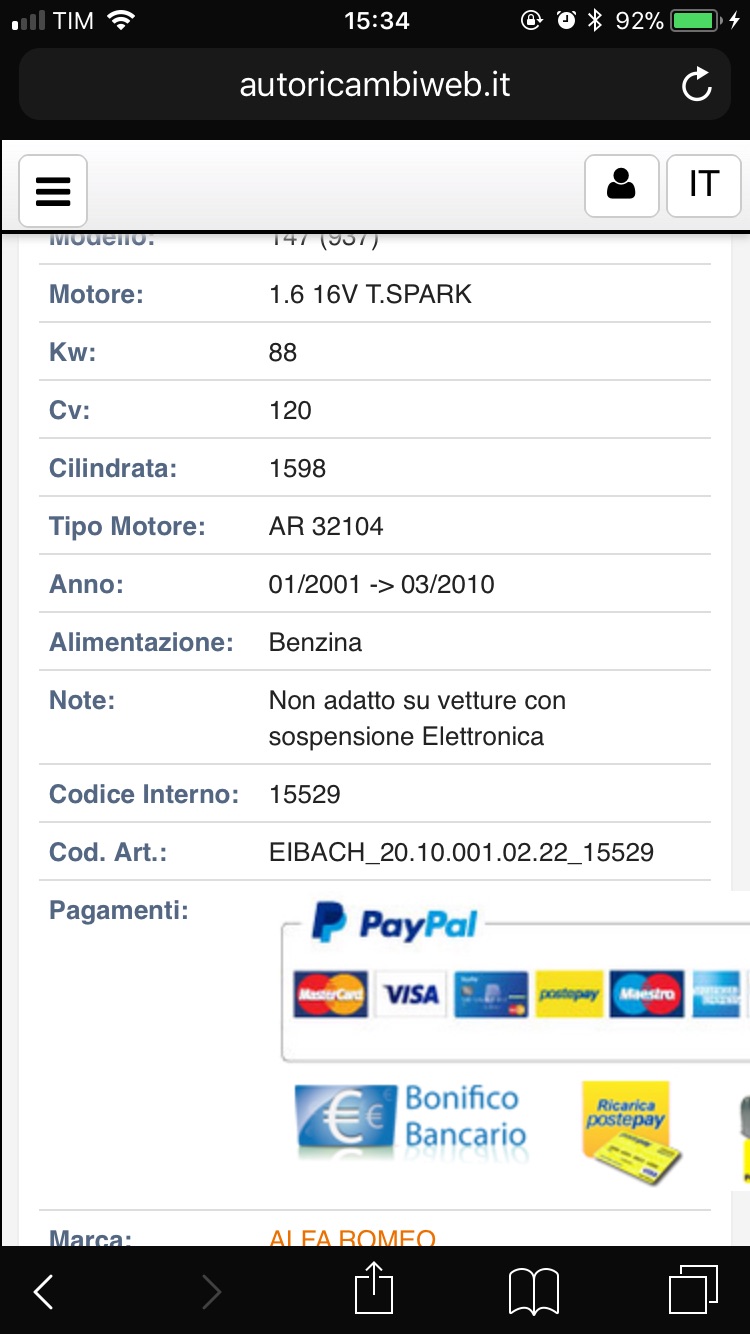
Task: Change language with the IT button
Action: click(704, 185)
